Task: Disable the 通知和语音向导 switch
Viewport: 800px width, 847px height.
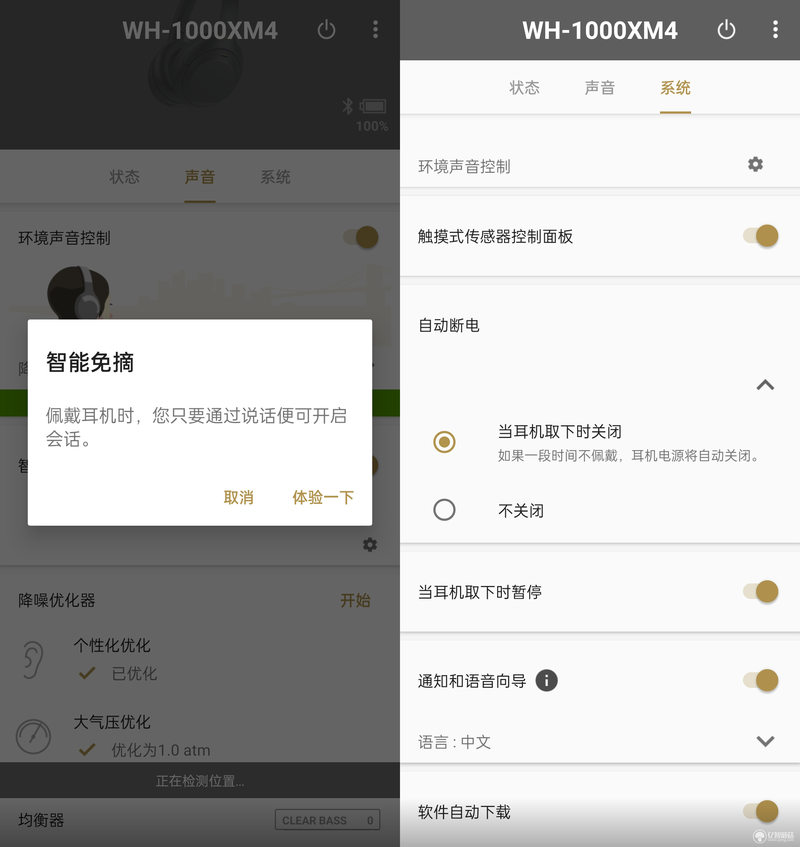Action: (x=761, y=681)
